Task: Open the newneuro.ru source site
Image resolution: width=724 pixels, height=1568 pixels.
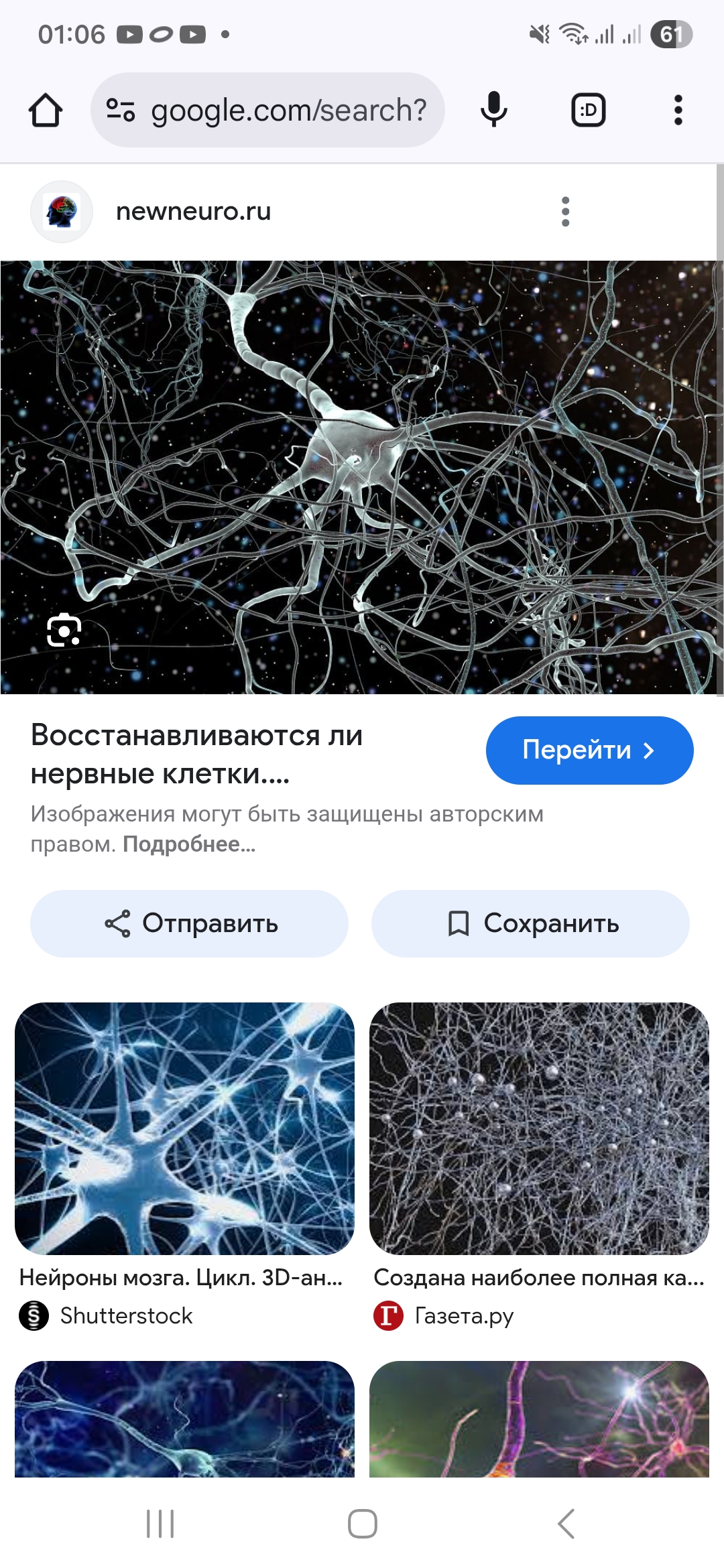Action: point(193,212)
